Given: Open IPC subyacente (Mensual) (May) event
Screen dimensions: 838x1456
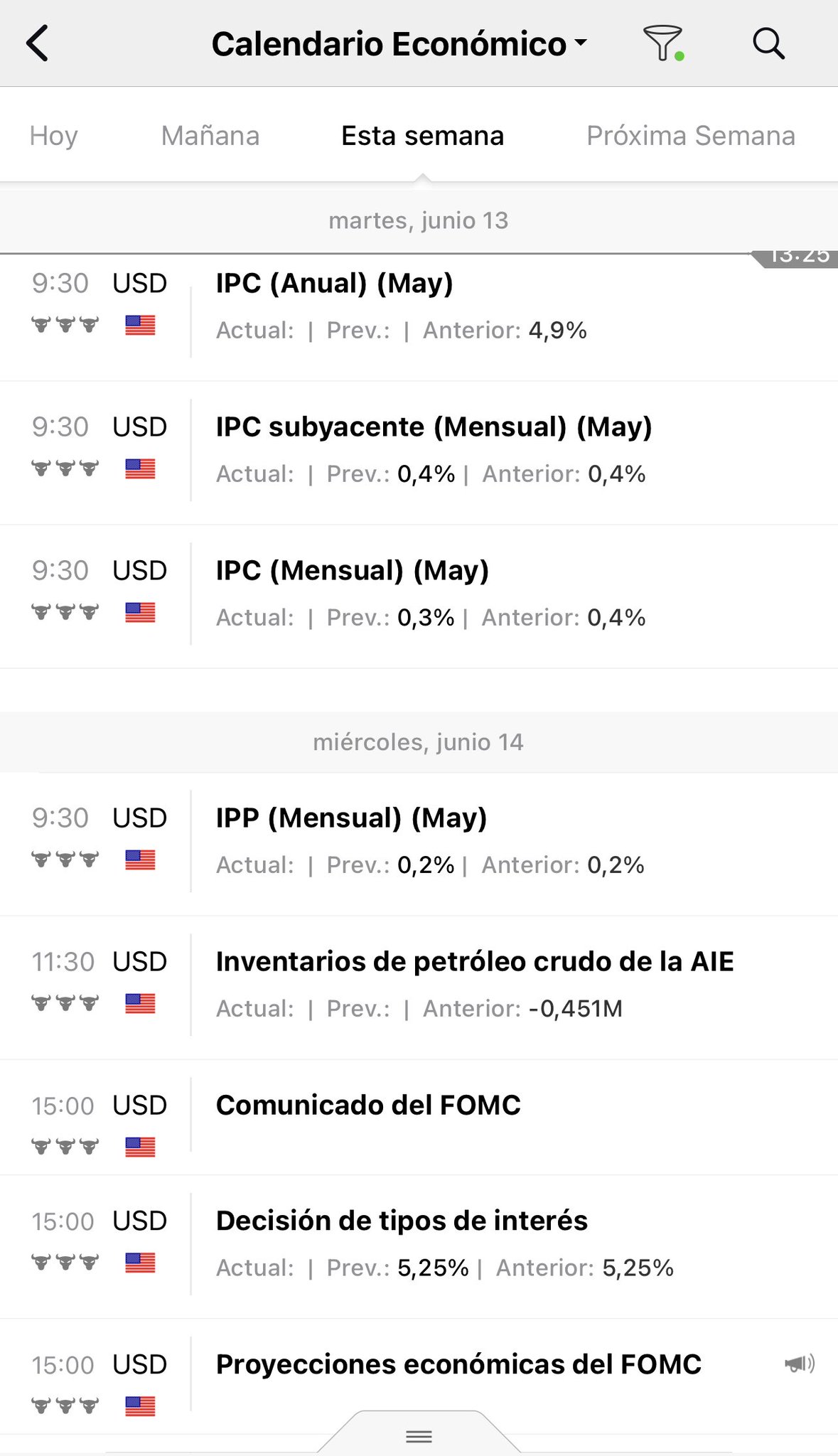Looking at the screenshot, I should click(x=419, y=453).
